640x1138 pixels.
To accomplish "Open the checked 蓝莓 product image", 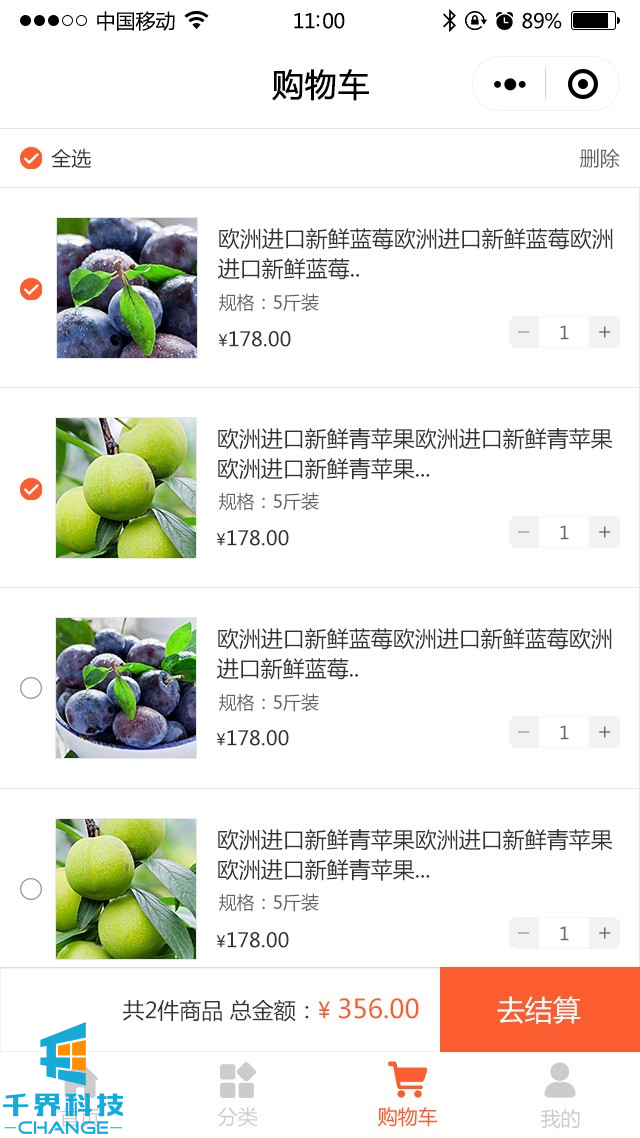I will 126,288.
